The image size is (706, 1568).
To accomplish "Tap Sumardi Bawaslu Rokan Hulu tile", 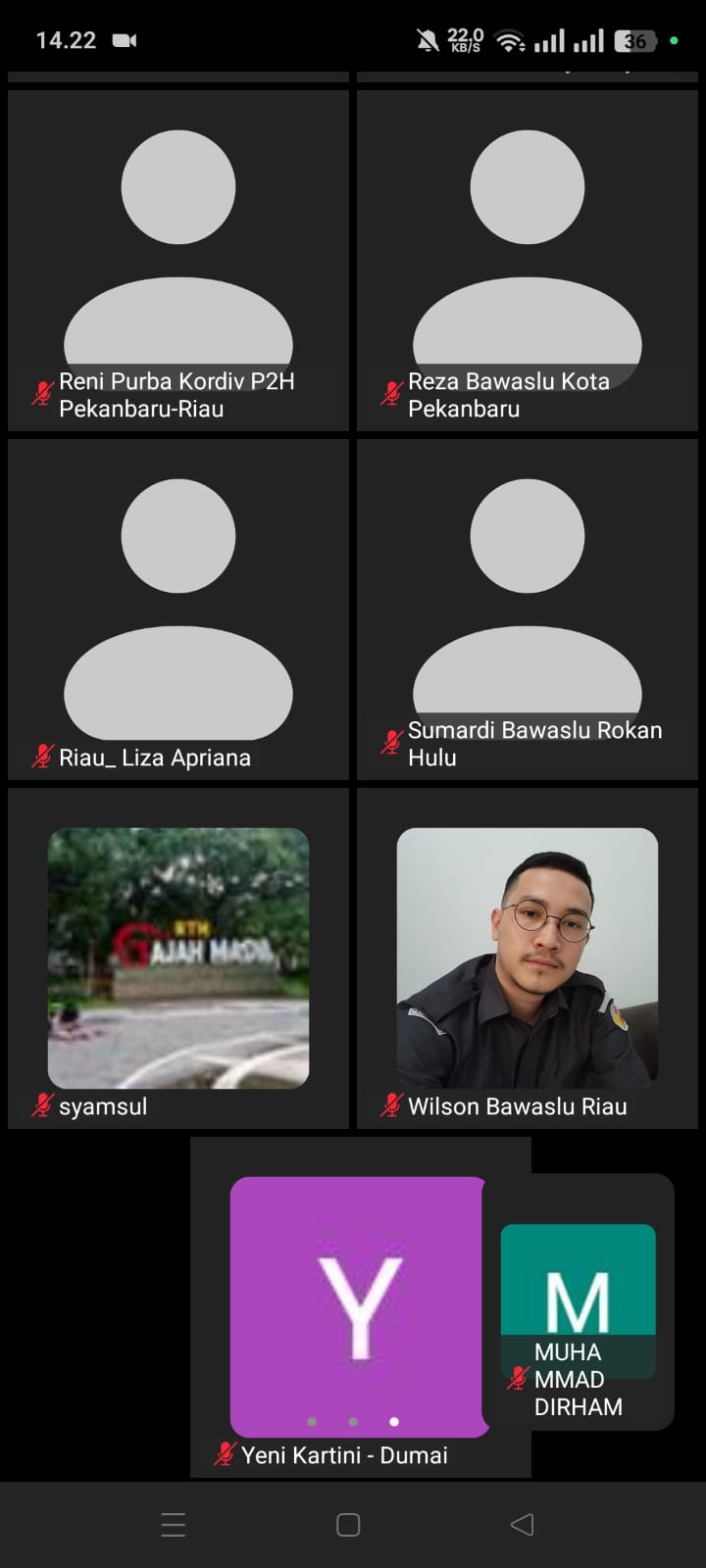I will click(528, 609).
